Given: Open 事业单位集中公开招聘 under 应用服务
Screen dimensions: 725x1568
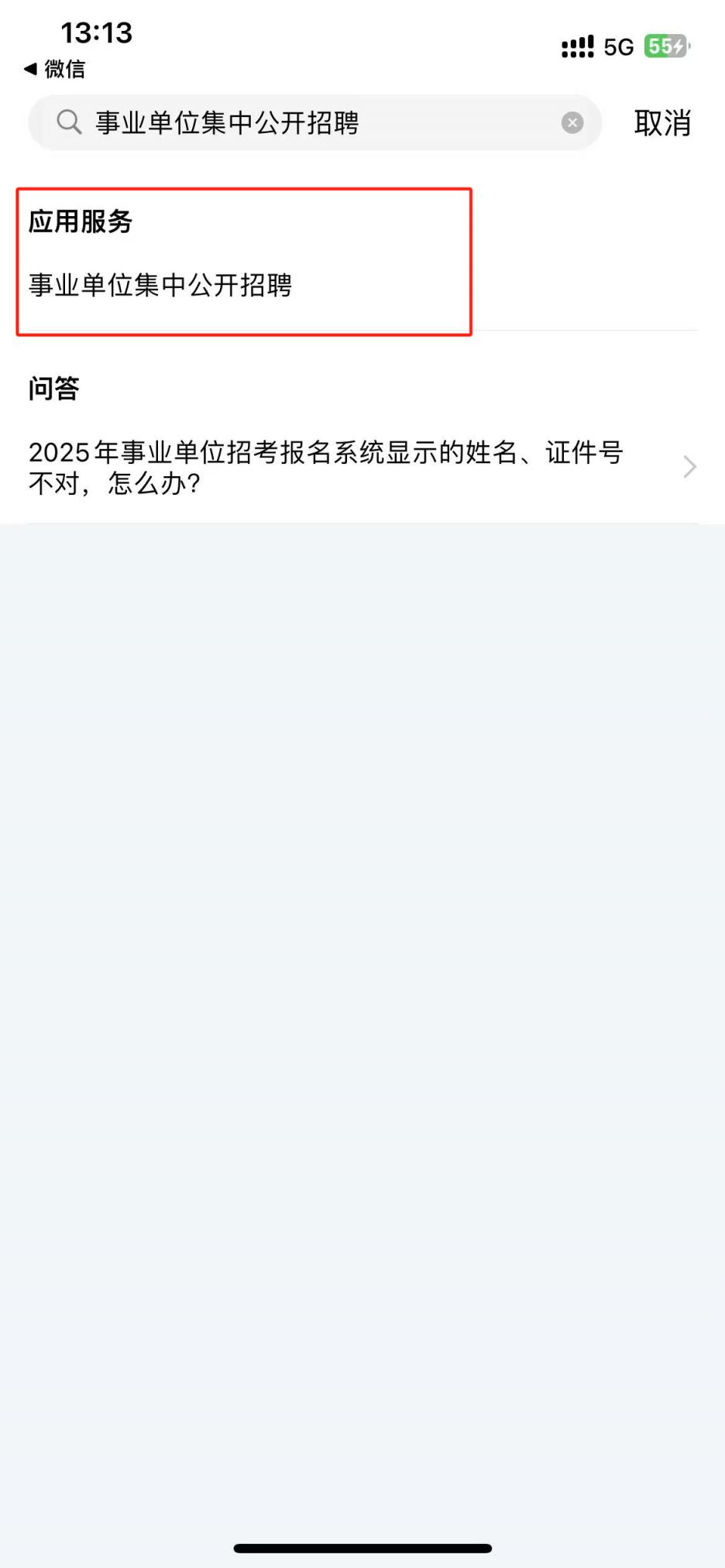Looking at the screenshot, I should click(x=160, y=285).
